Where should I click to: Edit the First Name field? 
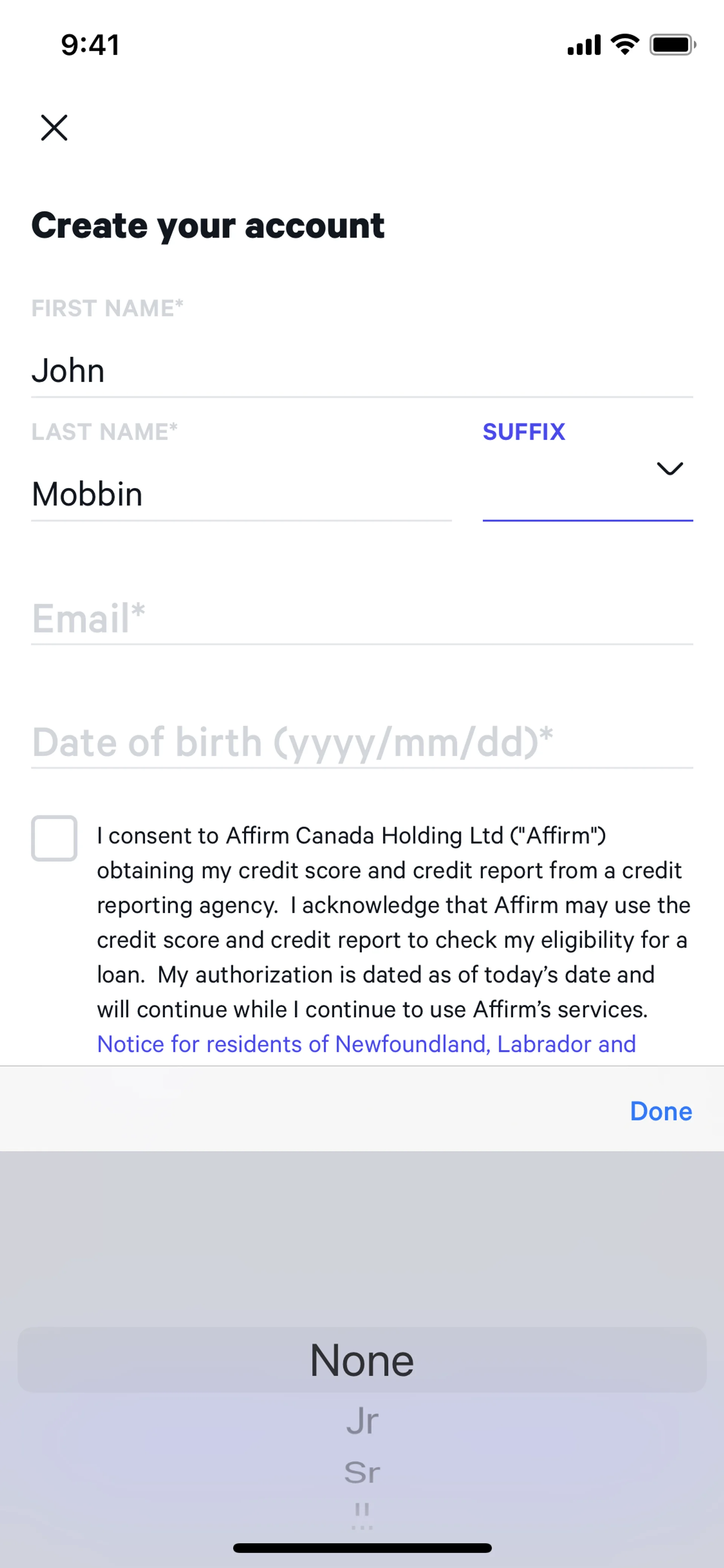tap(361, 370)
